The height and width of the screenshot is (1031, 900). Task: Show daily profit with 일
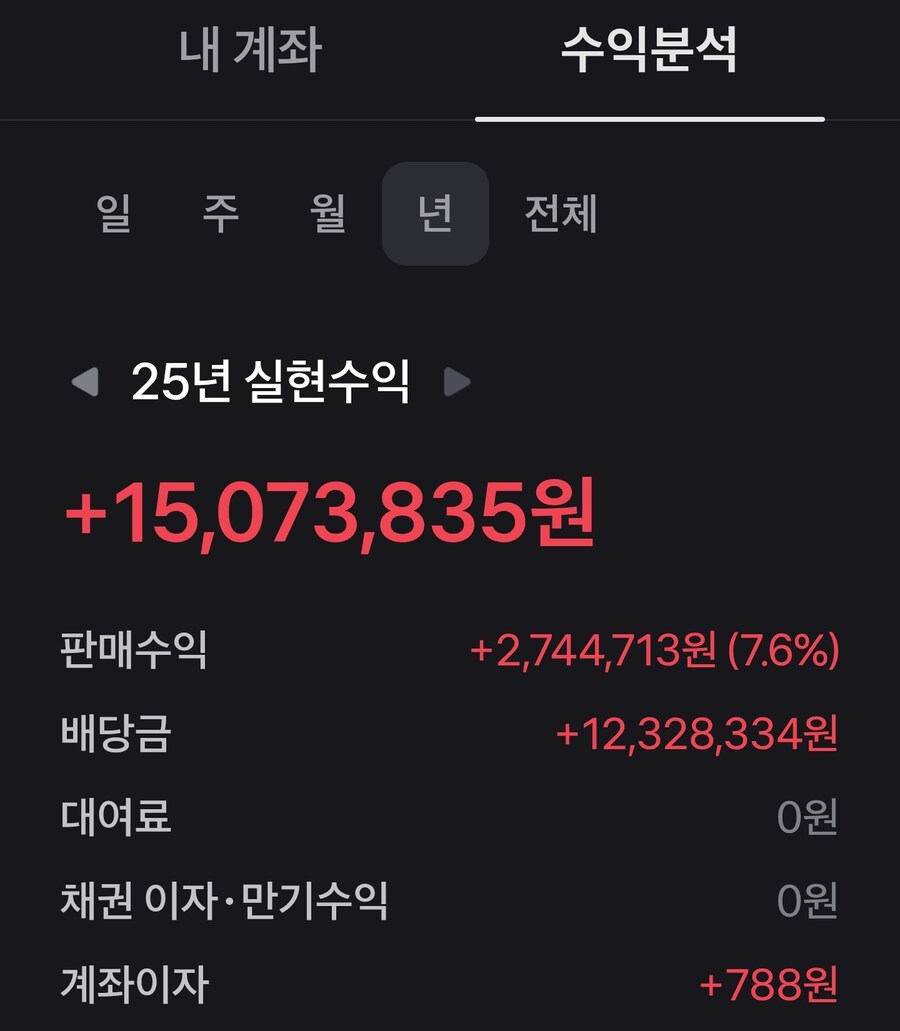[114, 213]
